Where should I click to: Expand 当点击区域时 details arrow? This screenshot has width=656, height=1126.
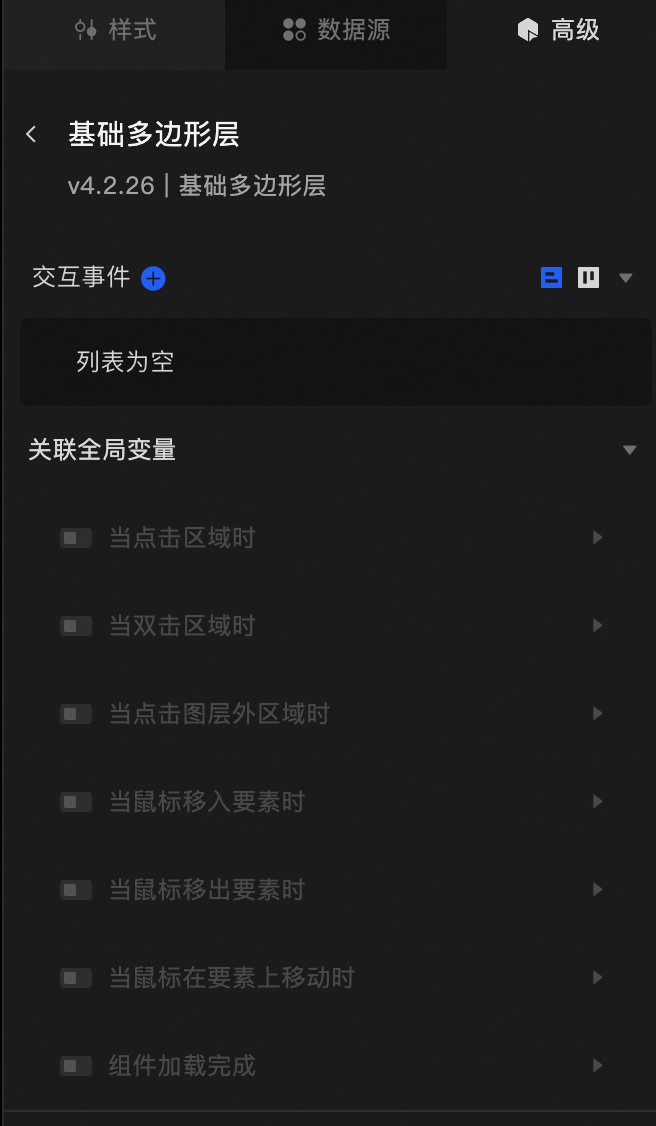point(597,538)
